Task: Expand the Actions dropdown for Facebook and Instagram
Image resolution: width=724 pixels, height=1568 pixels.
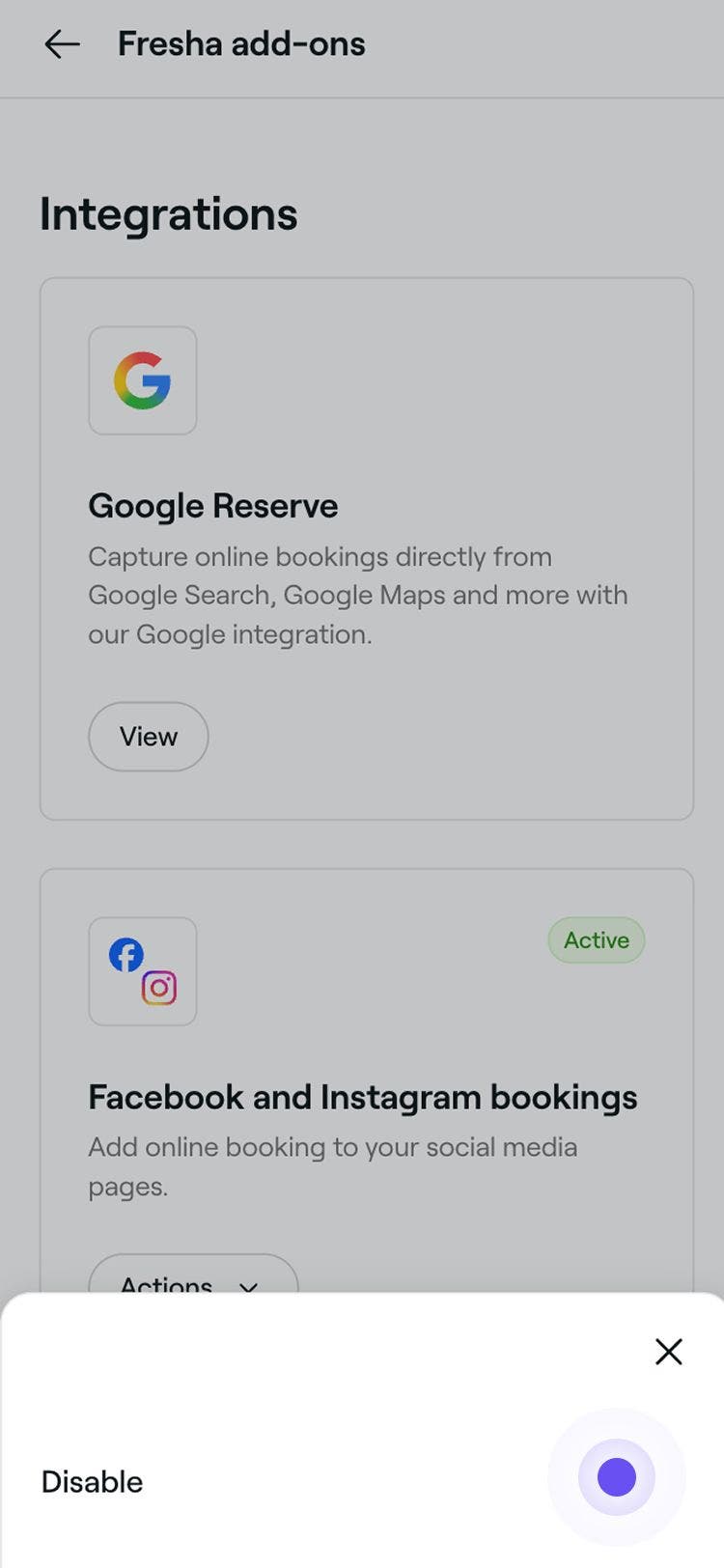Action: 193,1279
